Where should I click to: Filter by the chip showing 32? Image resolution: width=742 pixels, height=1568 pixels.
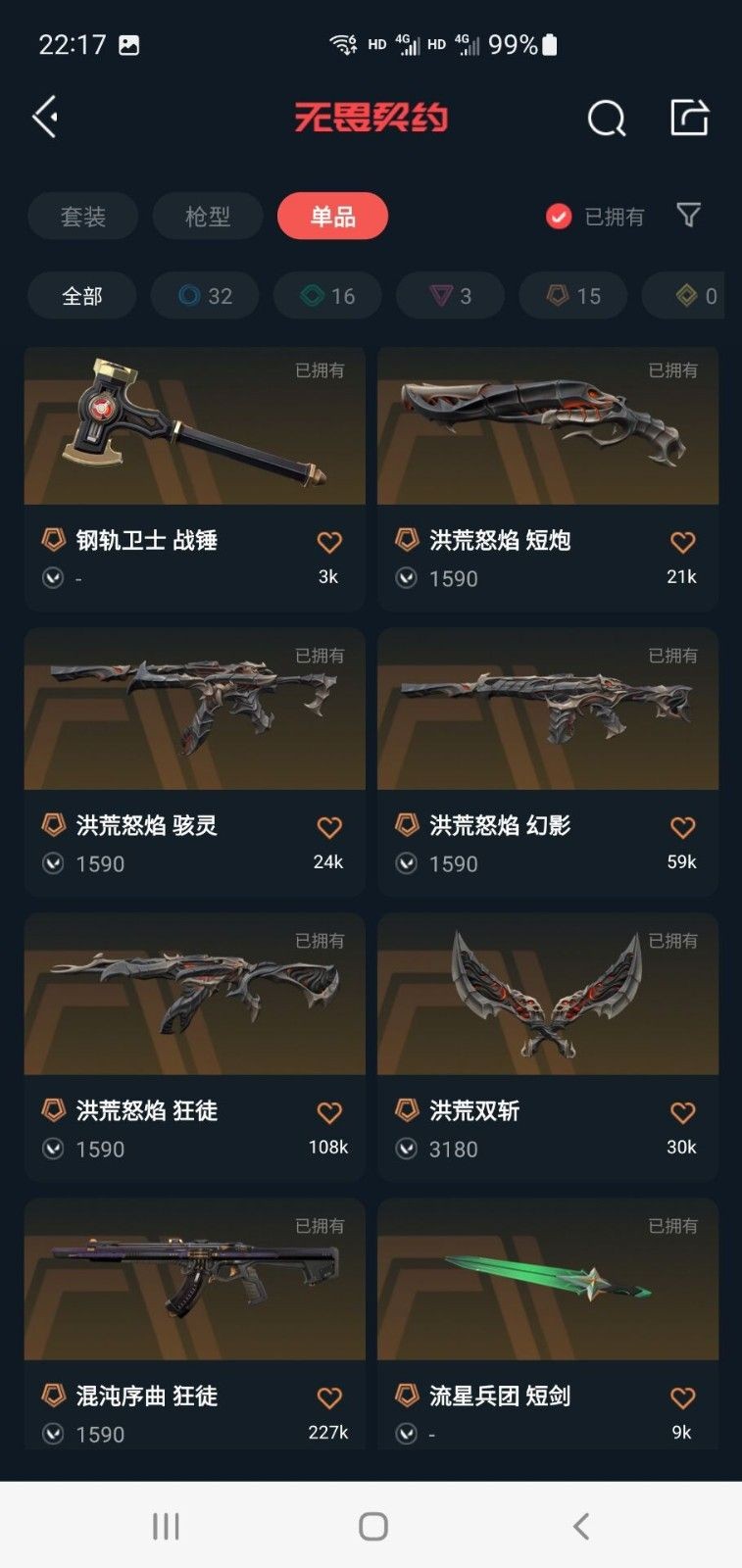pyautogui.click(x=205, y=296)
